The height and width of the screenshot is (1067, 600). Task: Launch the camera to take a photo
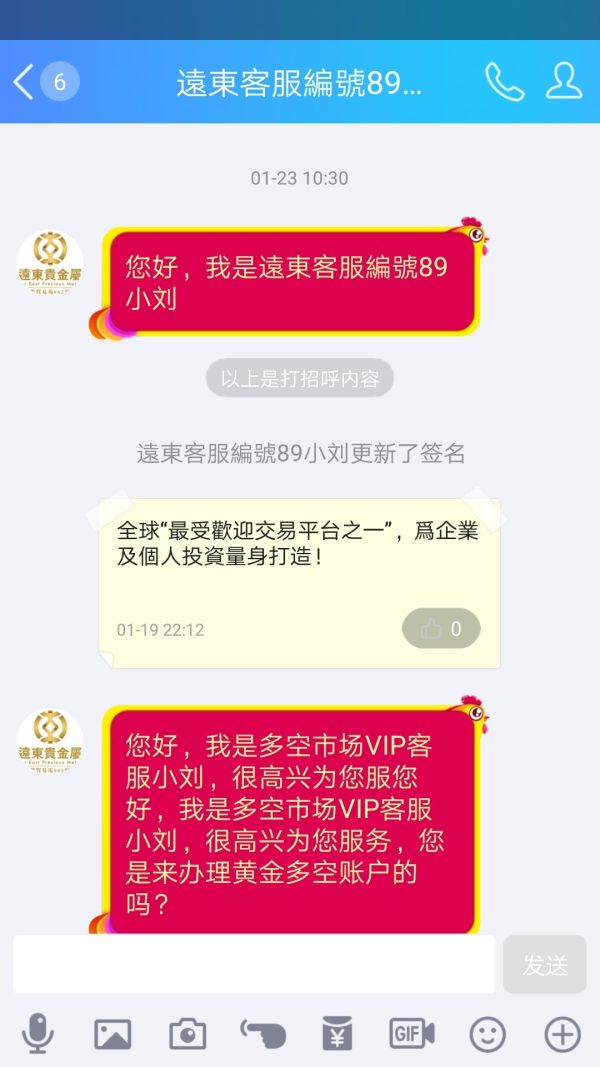point(188,1034)
